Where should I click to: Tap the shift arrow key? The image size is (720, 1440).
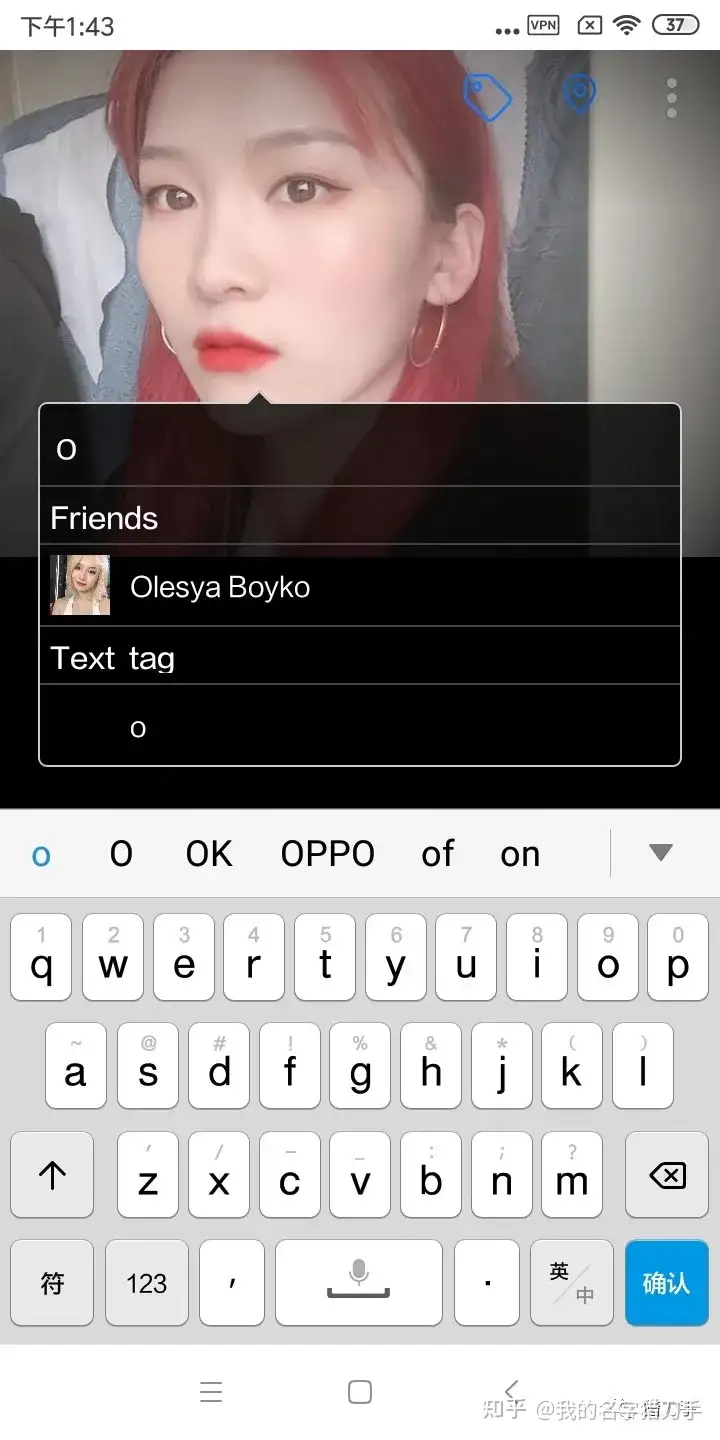[x=52, y=1176]
